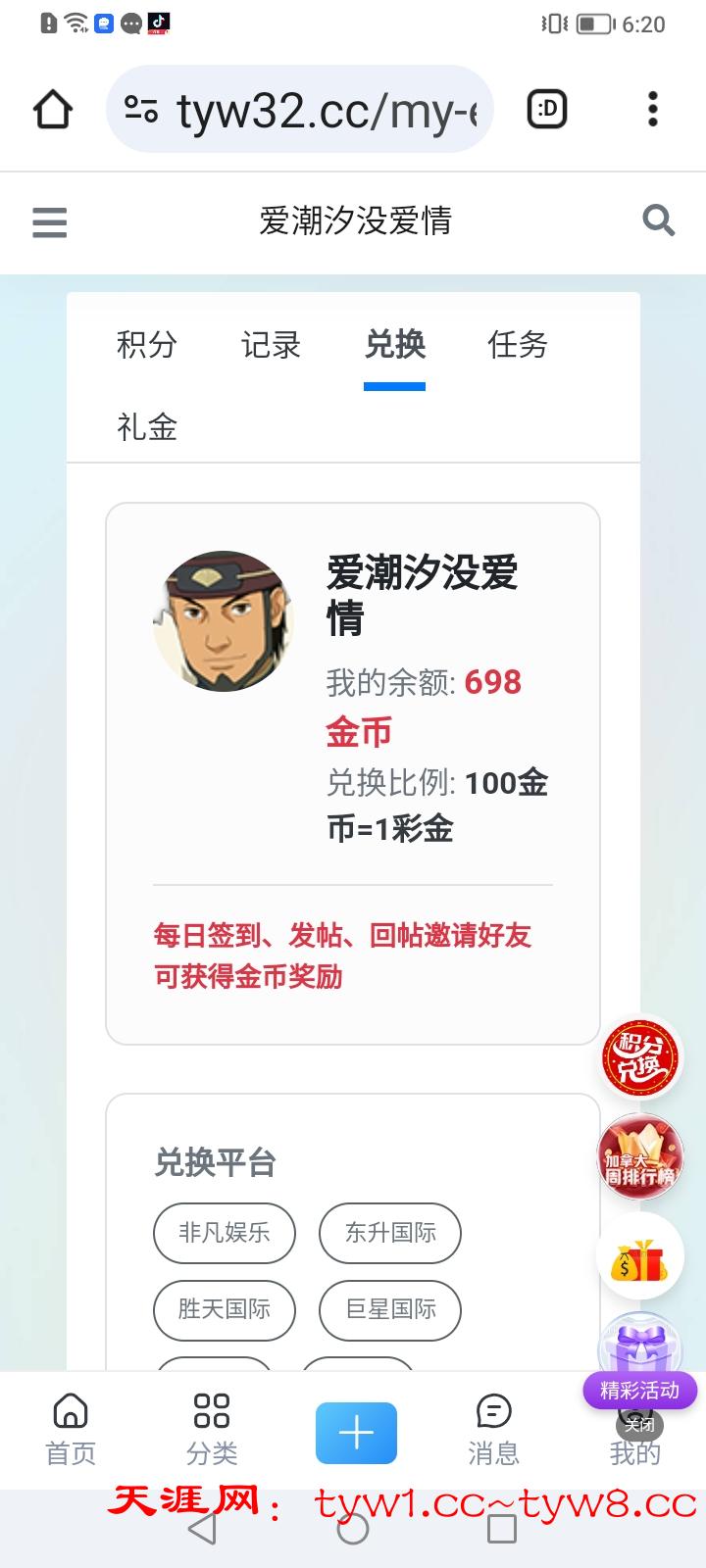The width and height of the screenshot is (706, 1568).
Task: Open 消息 in bottom navigation
Action: tap(493, 1430)
